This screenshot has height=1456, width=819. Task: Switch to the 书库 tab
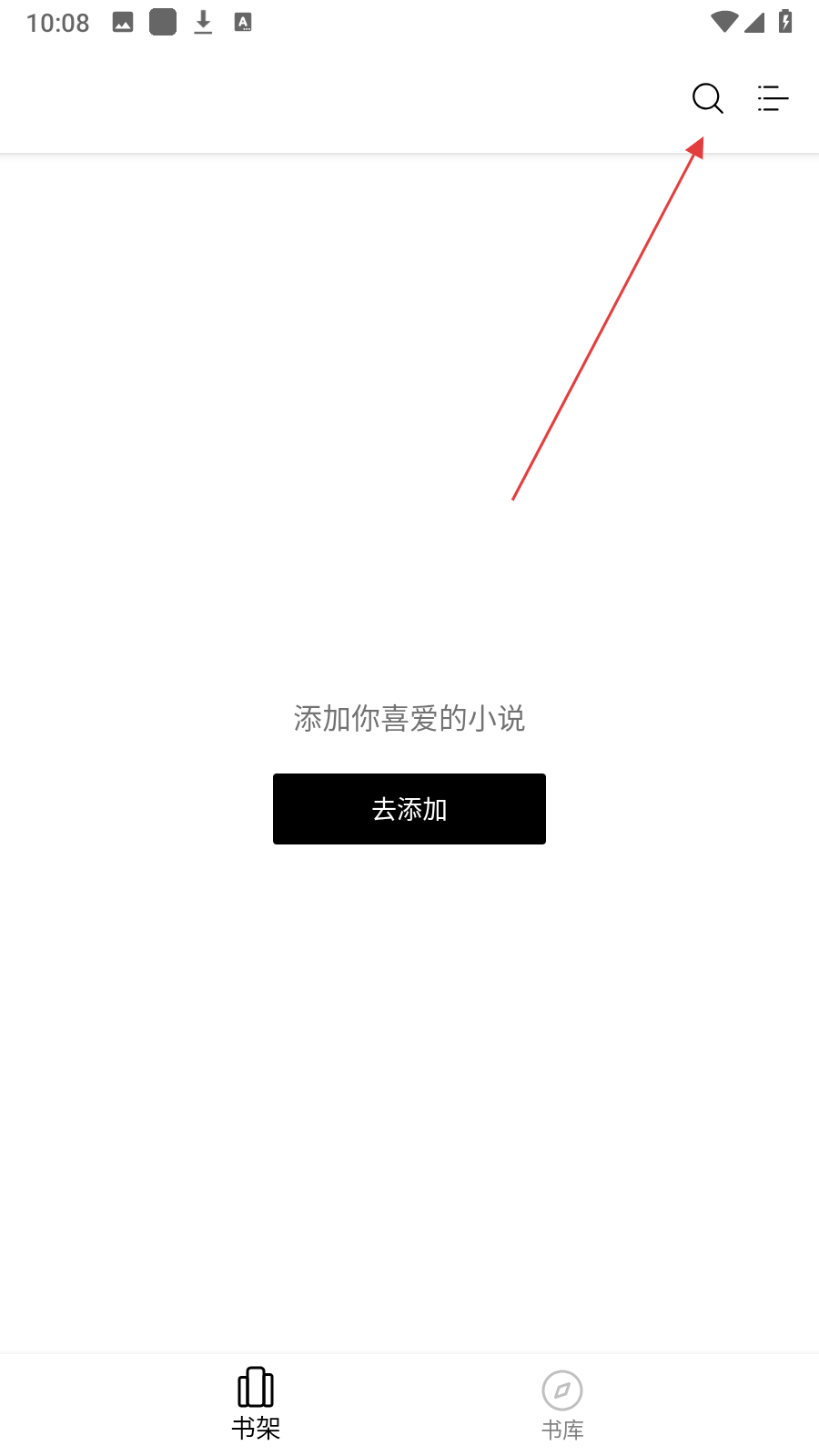click(x=562, y=1405)
